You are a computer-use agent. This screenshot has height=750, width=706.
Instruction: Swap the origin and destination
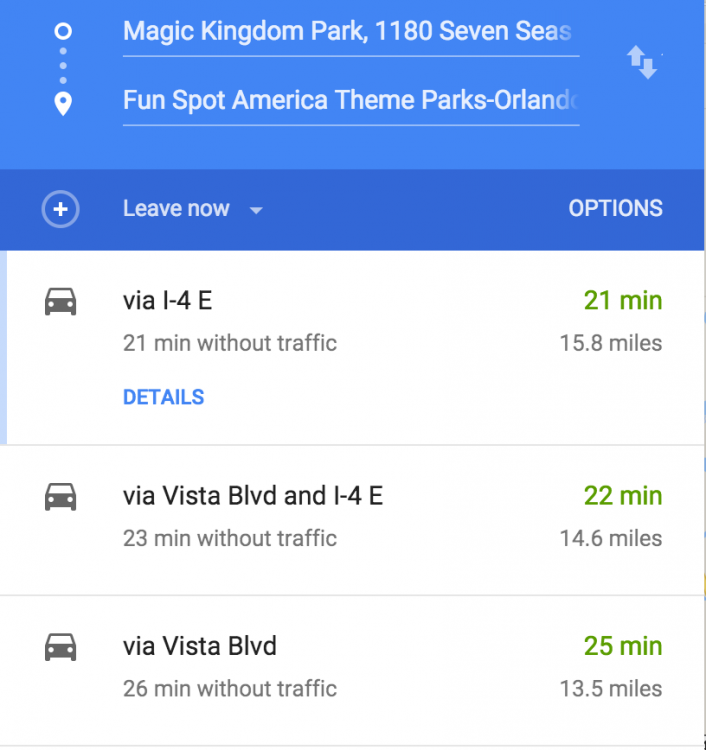642,63
